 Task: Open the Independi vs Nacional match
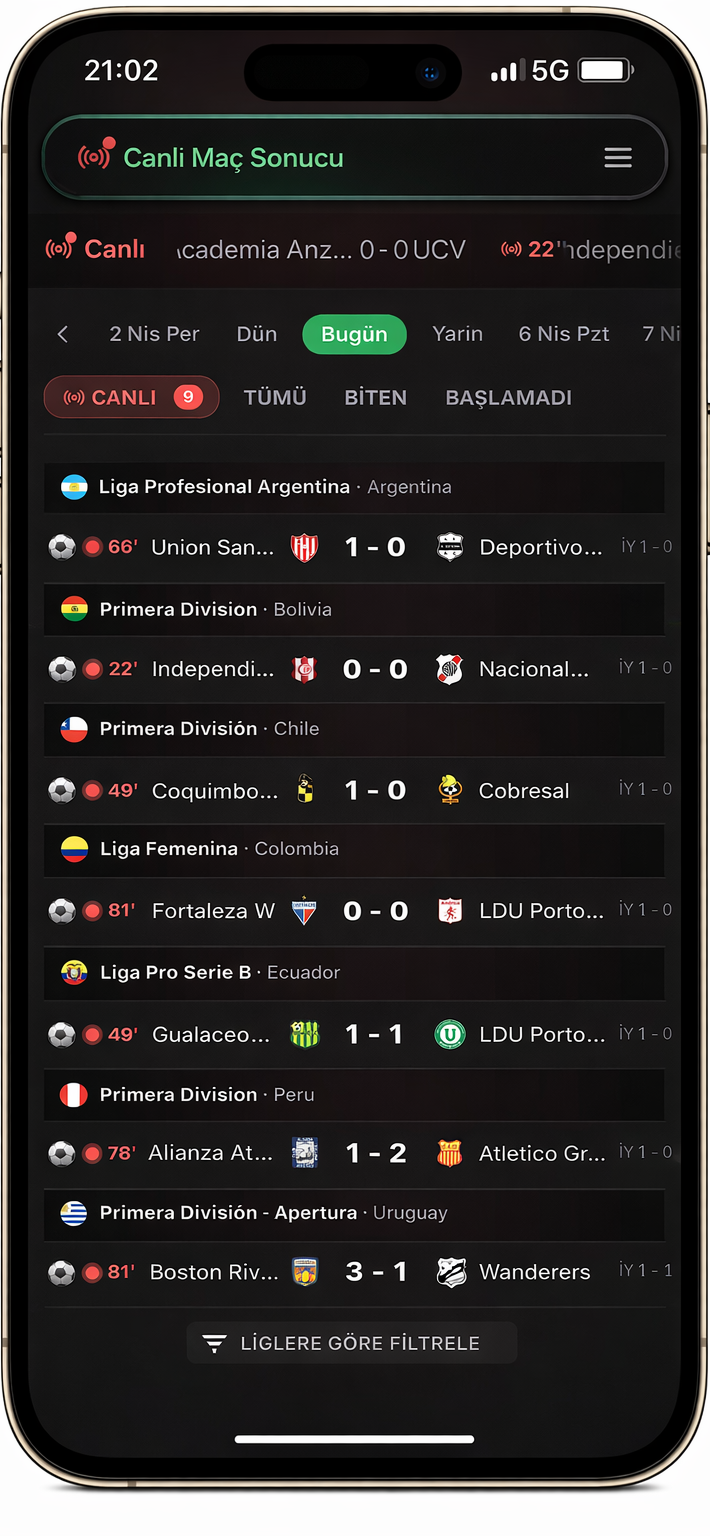coord(375,669)
